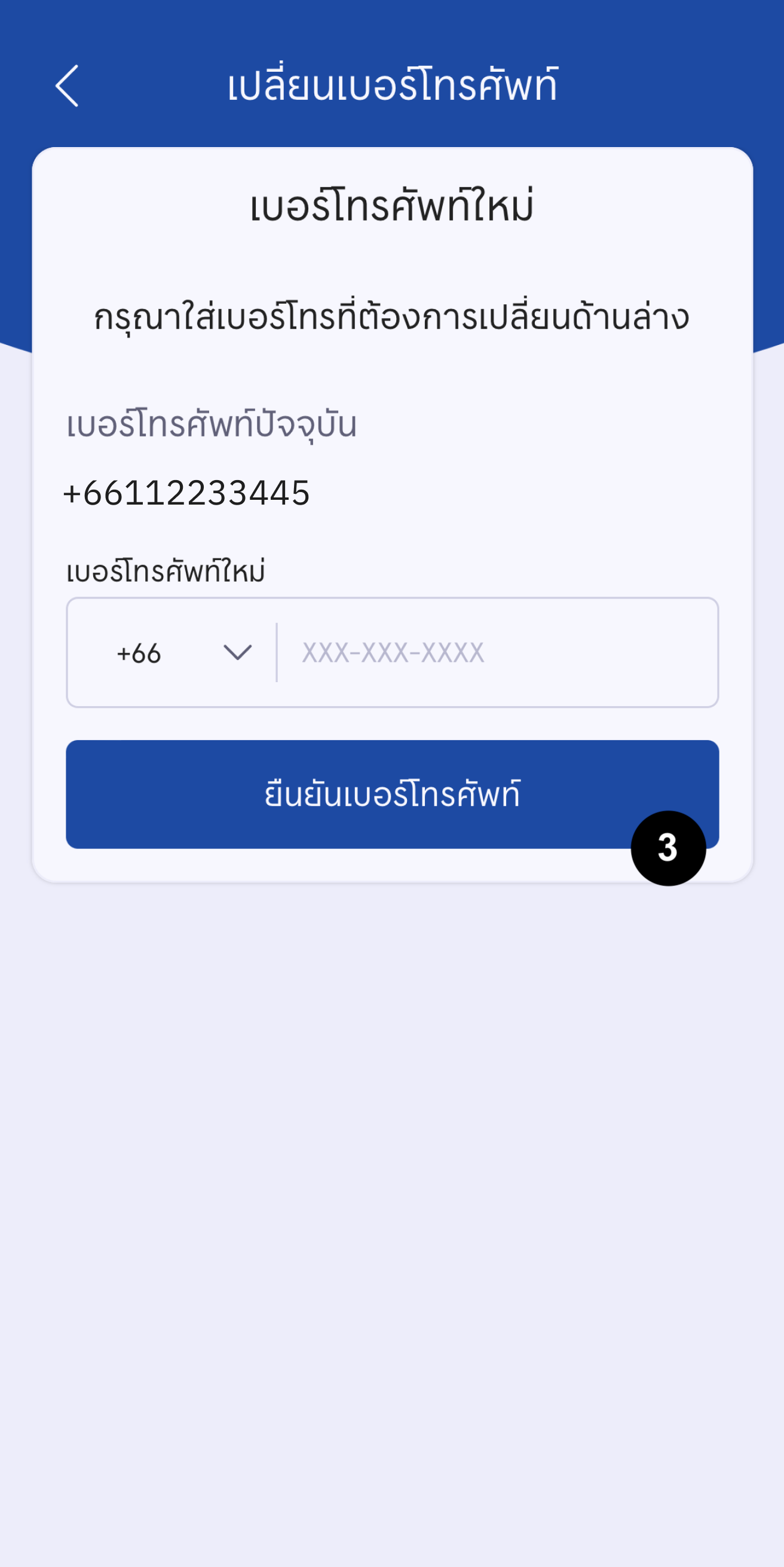Go back from the change phone number screen
Screen dimensions: 784x1567
click(x=67, y=85)
